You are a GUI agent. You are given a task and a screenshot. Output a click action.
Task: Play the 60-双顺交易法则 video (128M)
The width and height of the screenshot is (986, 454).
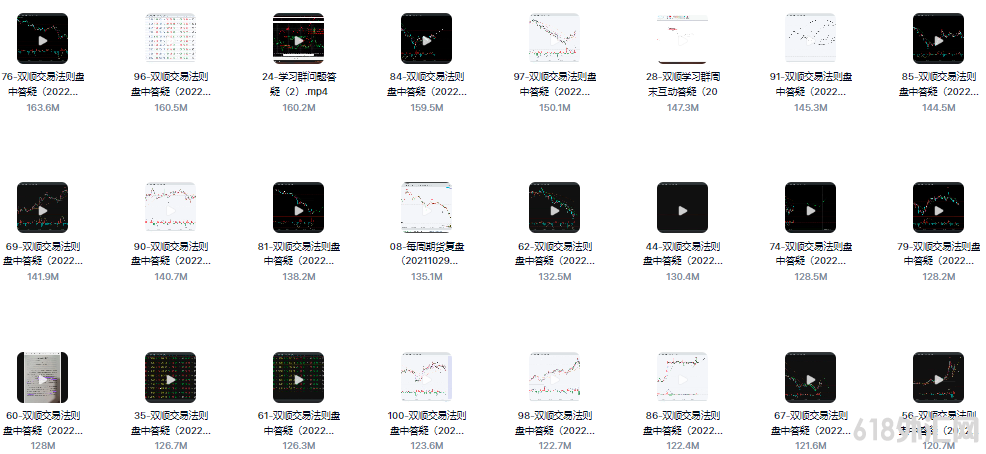tap(42, 378)
